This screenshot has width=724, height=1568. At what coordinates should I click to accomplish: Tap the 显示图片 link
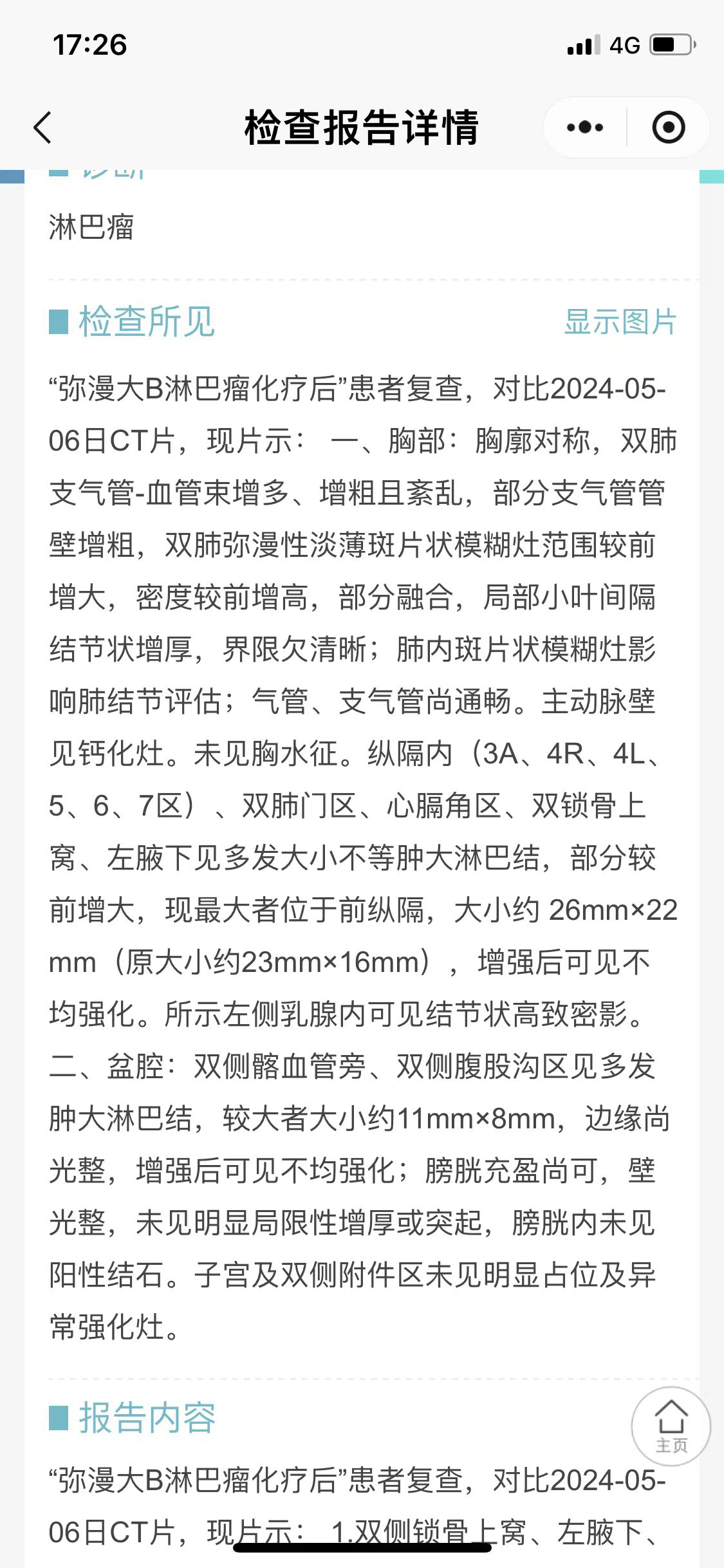point(620,322)
